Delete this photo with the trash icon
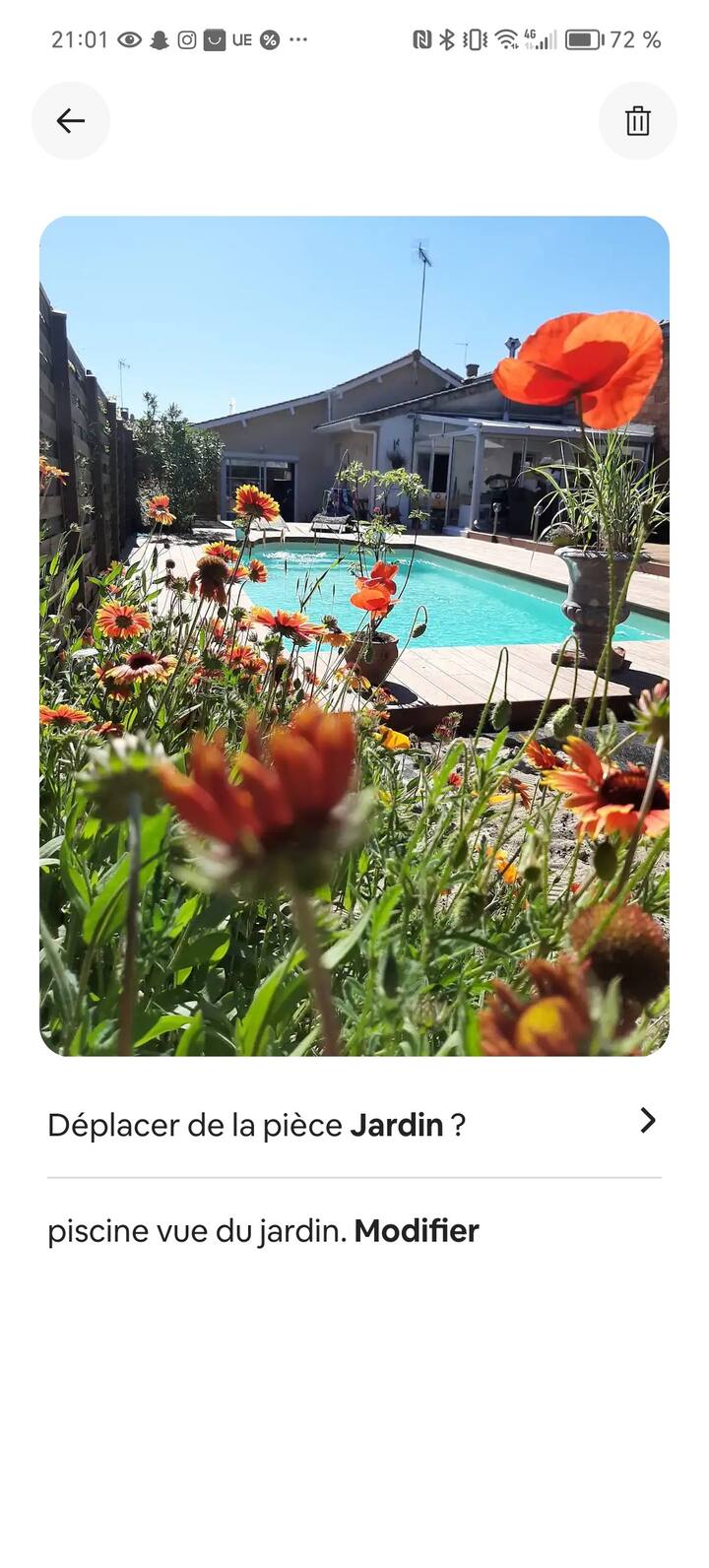Image resolution: width=709 pixels, height=1568 pixels. pos(637,121)
